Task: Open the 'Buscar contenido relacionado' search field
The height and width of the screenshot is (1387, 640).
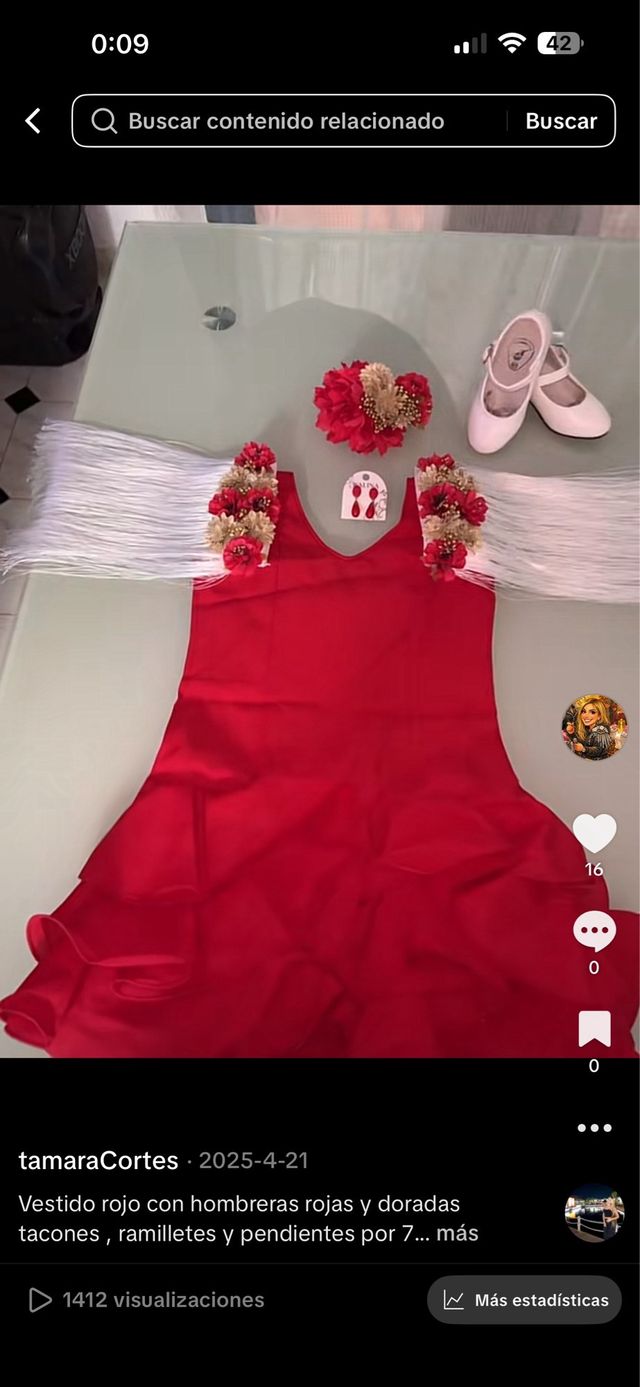Action: [x=290, y=121]
